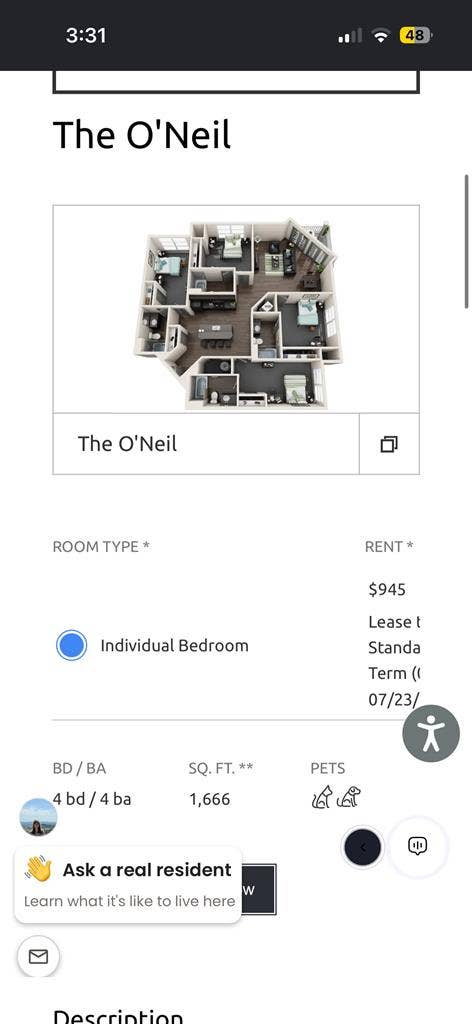This screenshot has height=1024, width=472.
Task: Tap the envelope contact icon
Action: pyautogui.click(x=39, y=957)
